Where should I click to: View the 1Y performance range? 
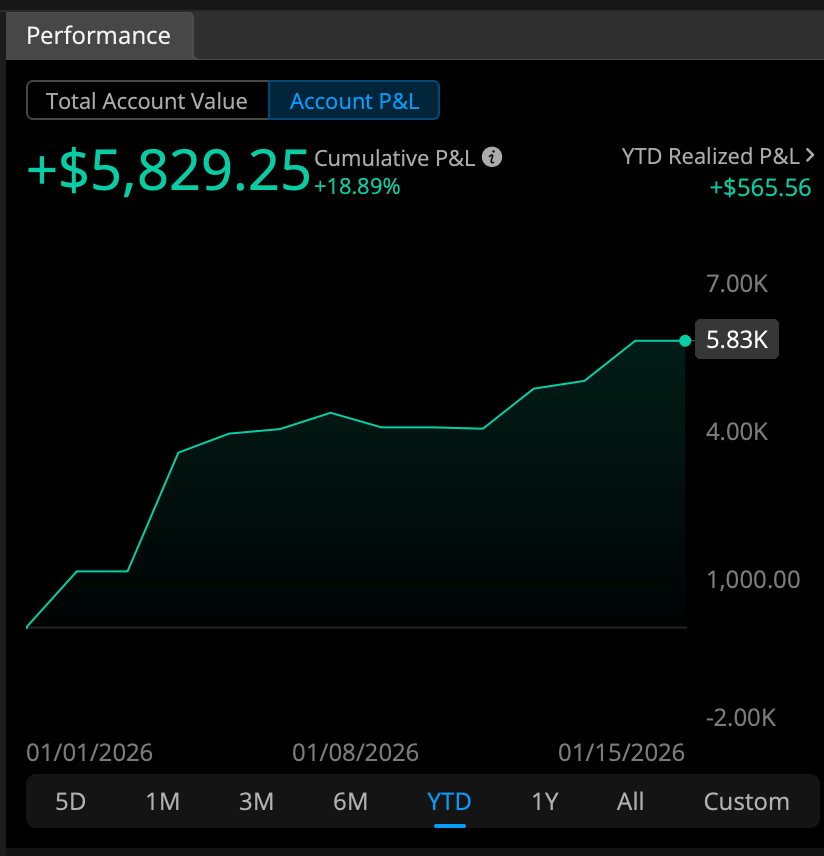544,801
